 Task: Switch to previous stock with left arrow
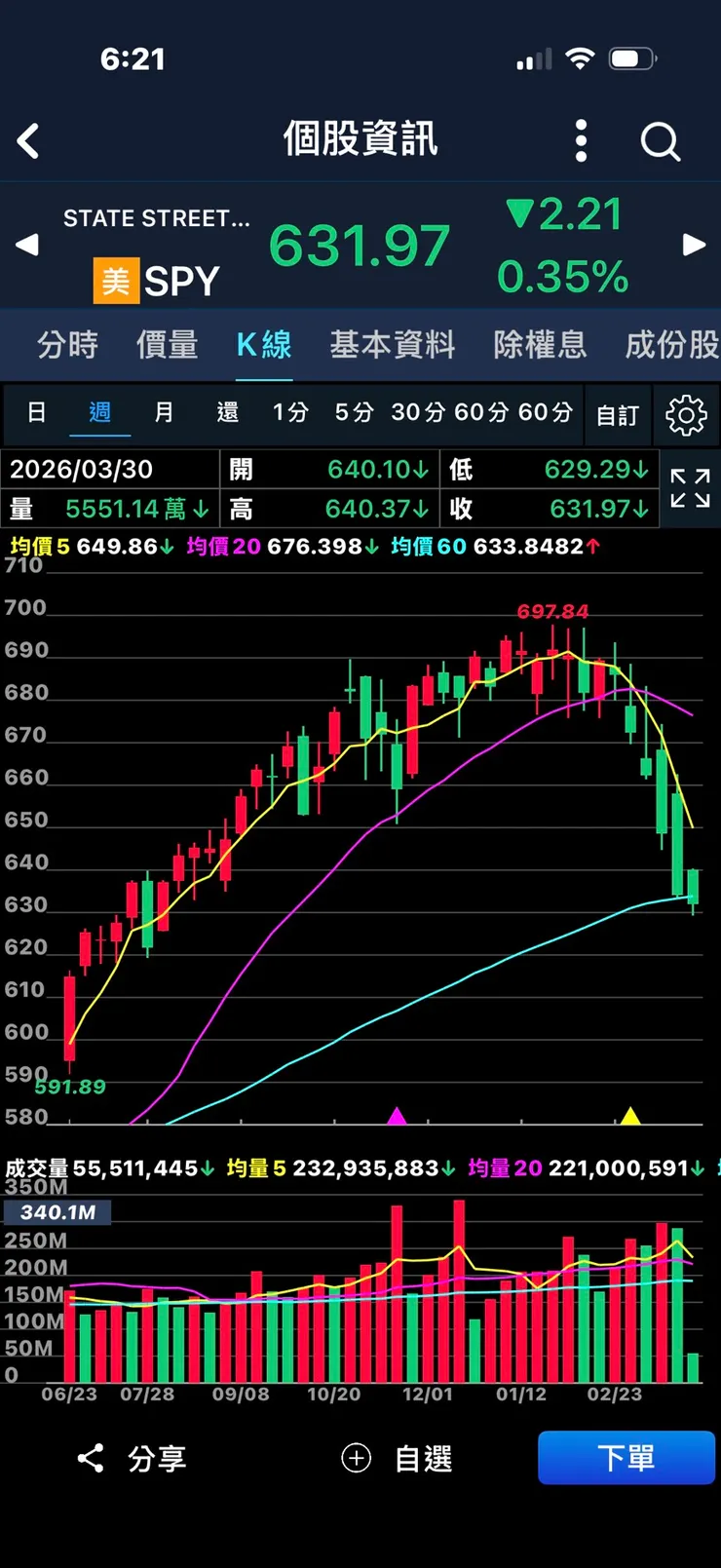click(27, 245)
